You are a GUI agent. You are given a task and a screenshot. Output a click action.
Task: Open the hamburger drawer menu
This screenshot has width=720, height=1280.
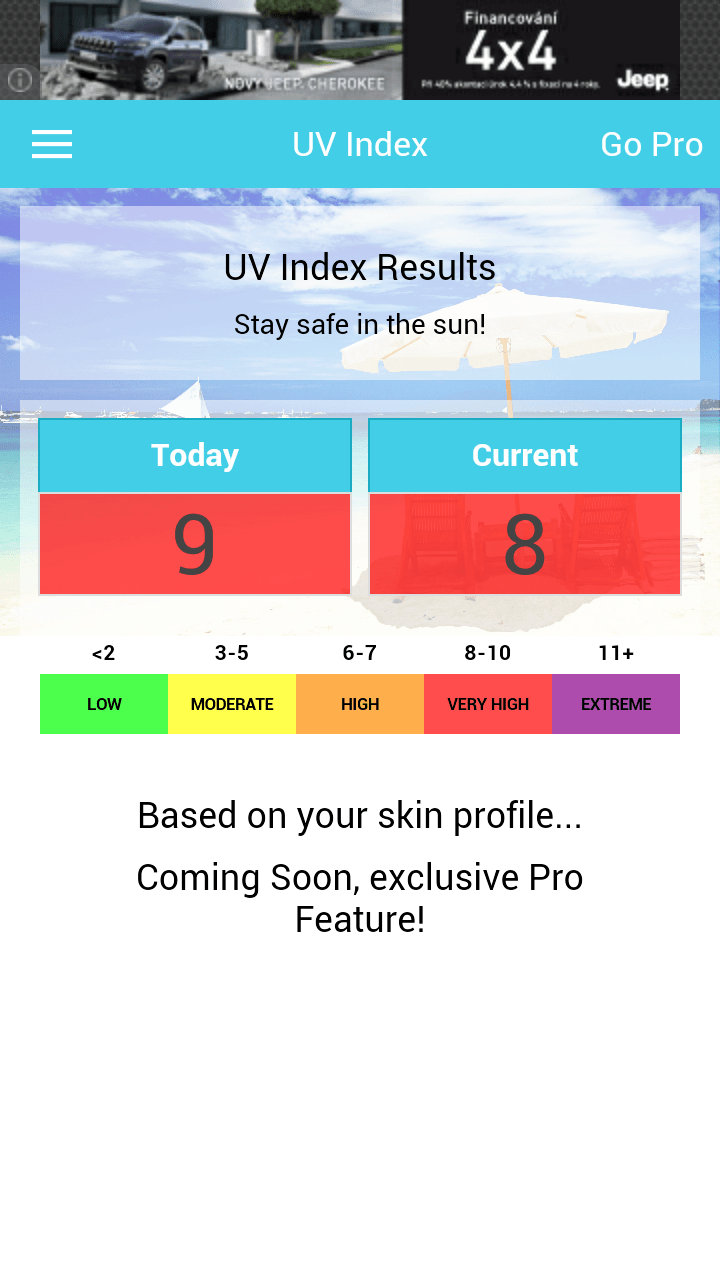52,145
